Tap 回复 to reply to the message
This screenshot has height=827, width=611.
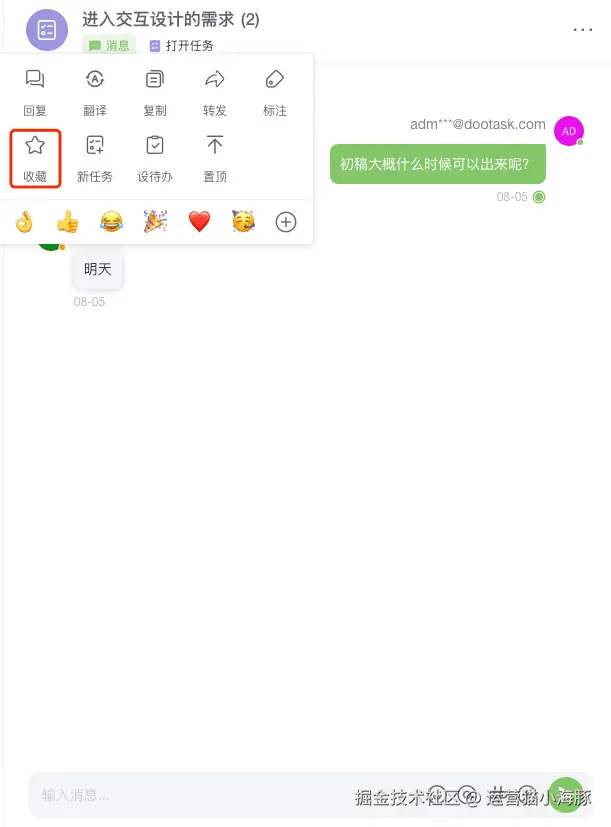[x=35, y=91]
